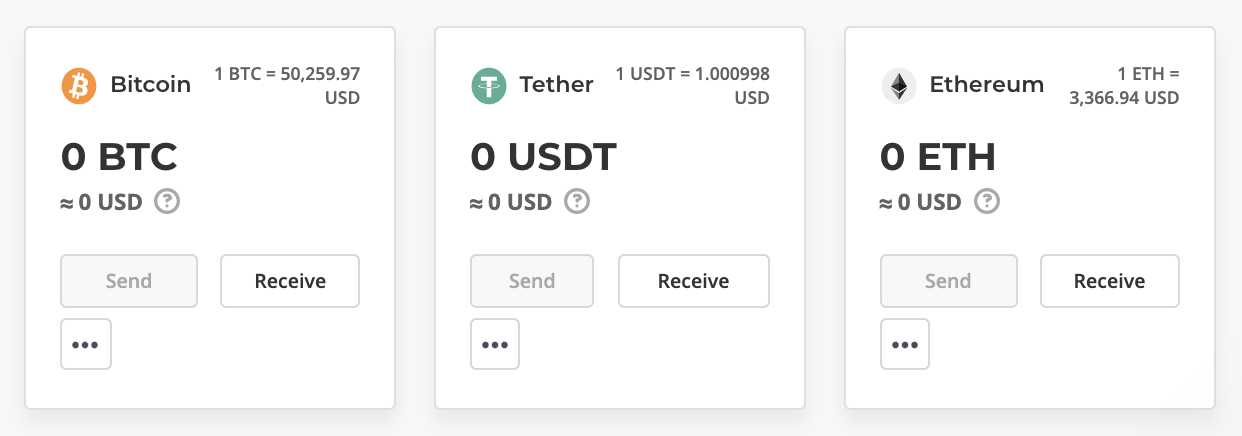Tap Receive on the Tether card
Image resolution: width=1242 pixels, height=436 pixels.
693,281
